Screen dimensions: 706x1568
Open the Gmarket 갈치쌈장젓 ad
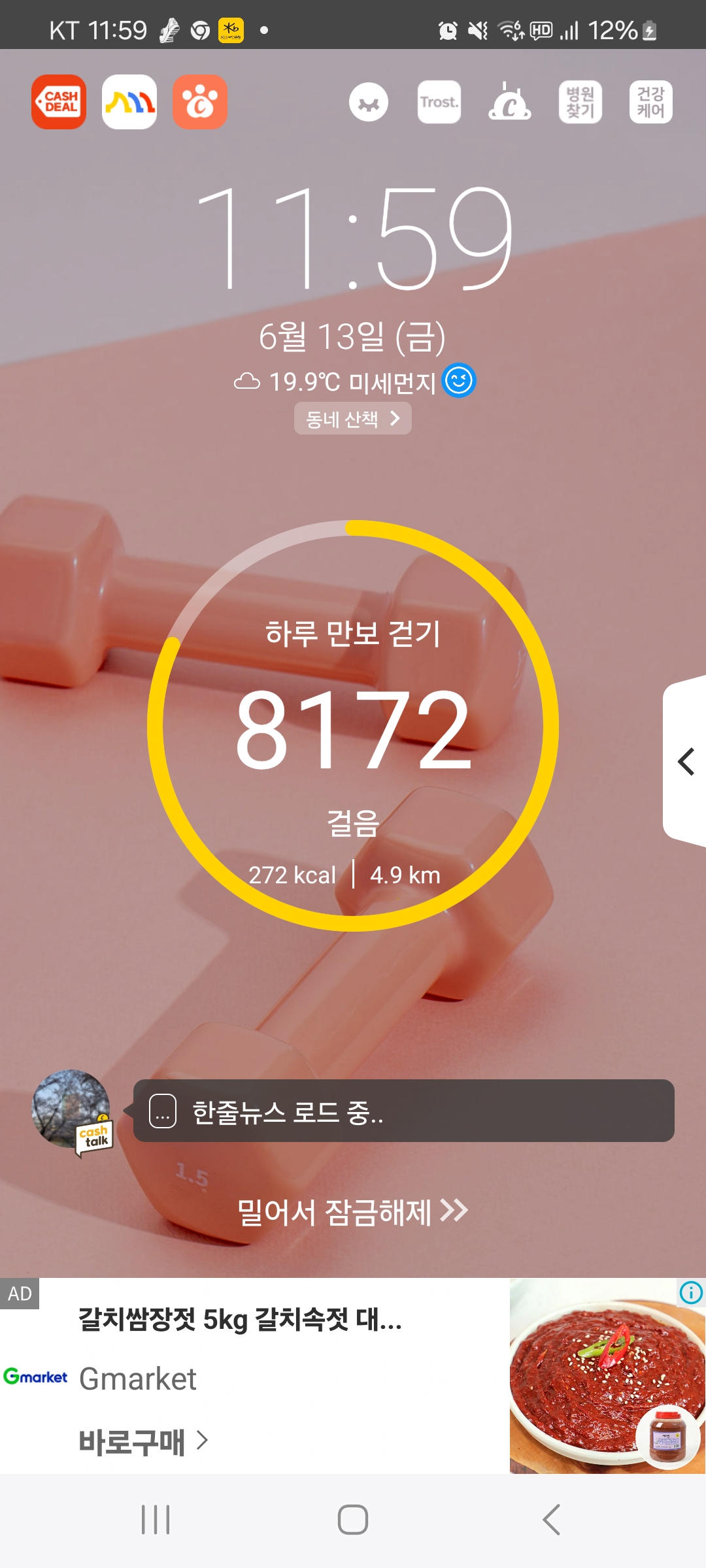pos(239,1320)
